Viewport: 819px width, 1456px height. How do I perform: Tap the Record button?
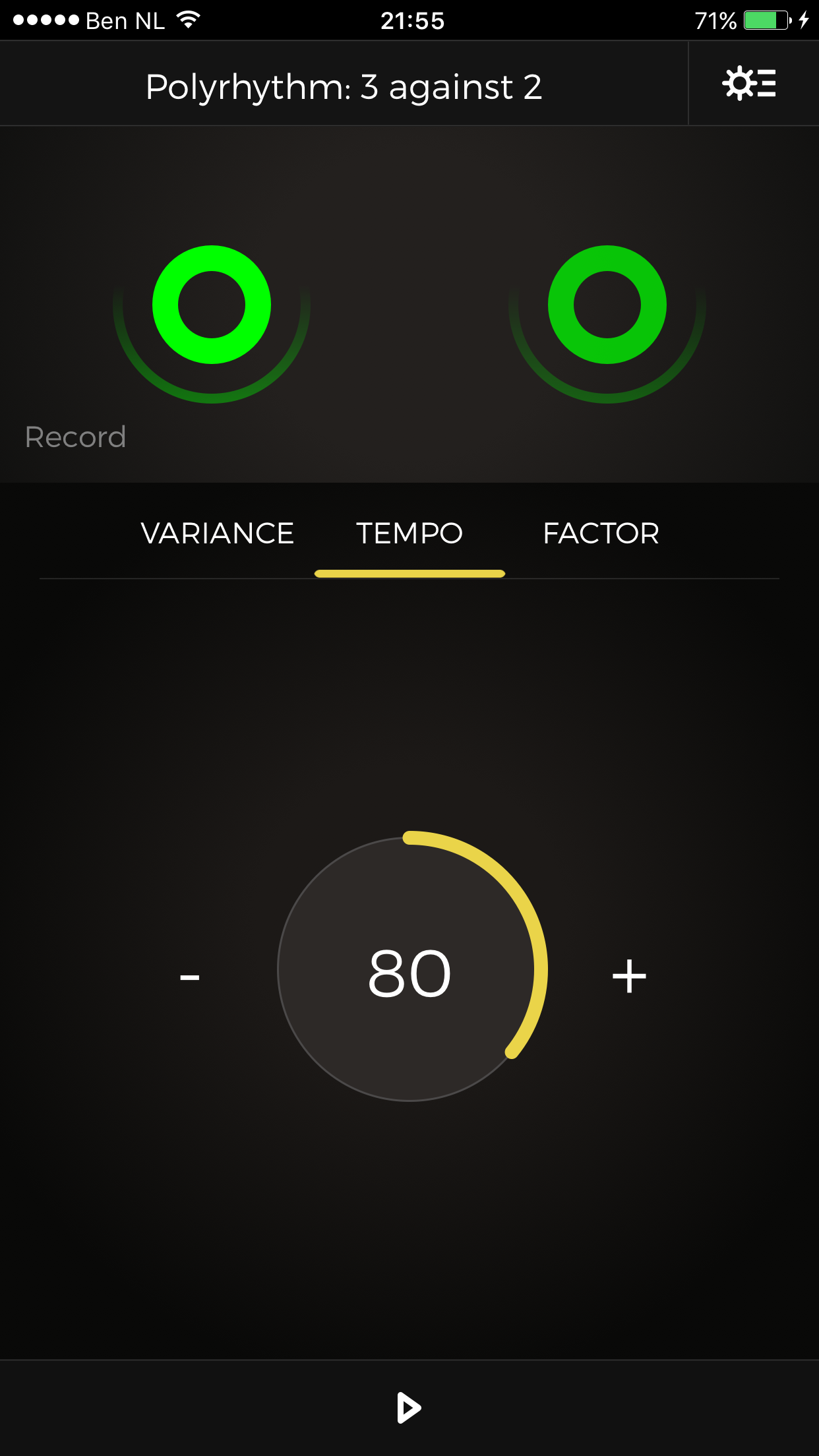pos(75,437)
